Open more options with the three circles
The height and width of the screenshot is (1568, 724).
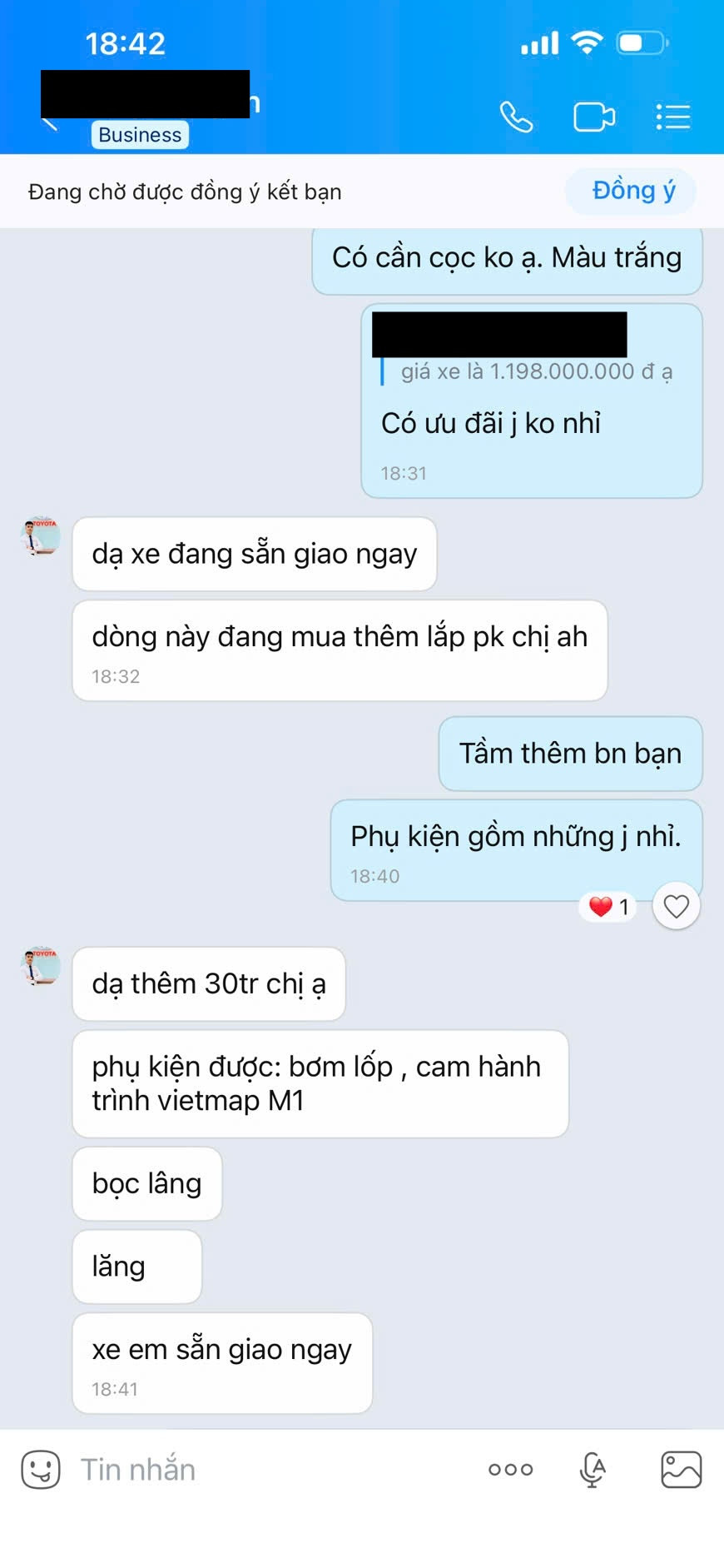510,1470
